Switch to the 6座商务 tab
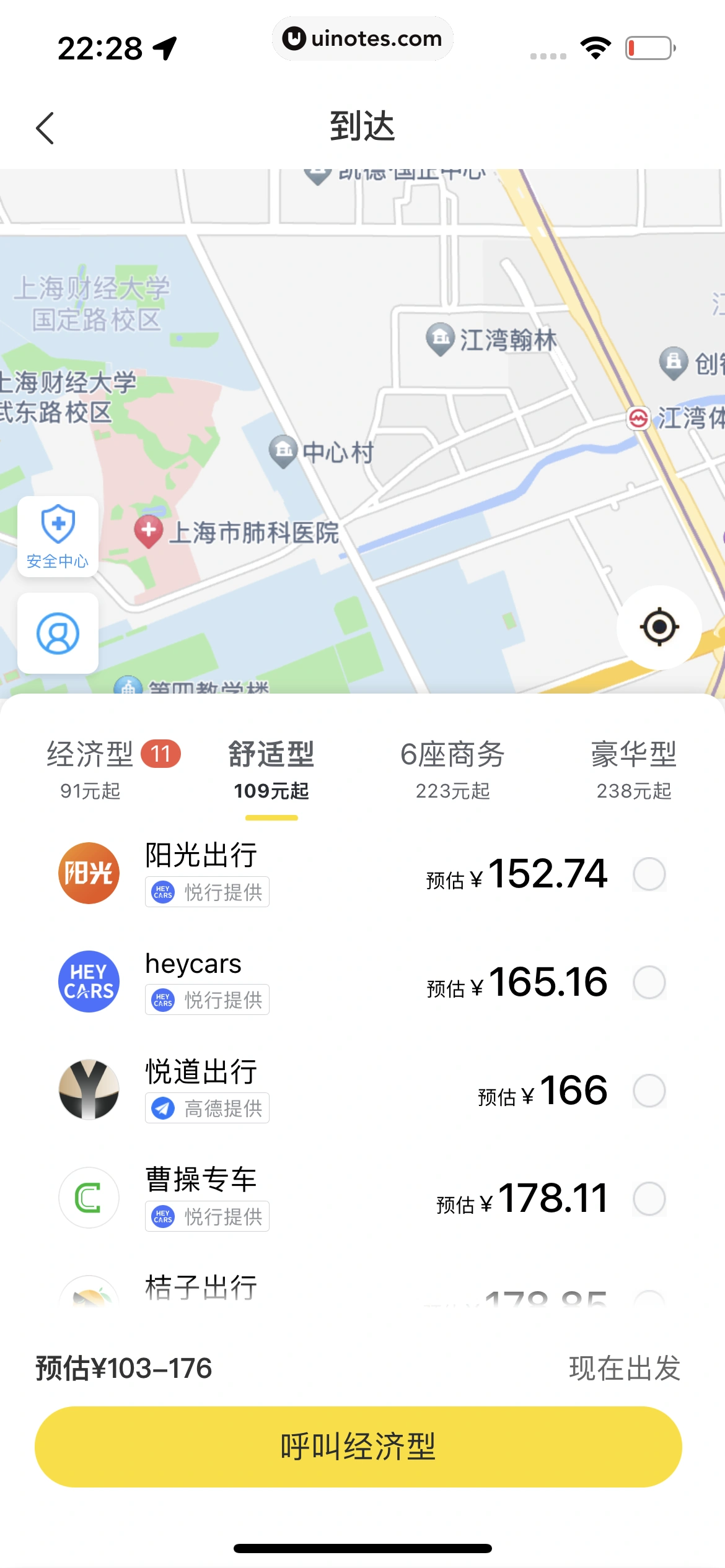The image size is (725, 1568). (452, 769)
